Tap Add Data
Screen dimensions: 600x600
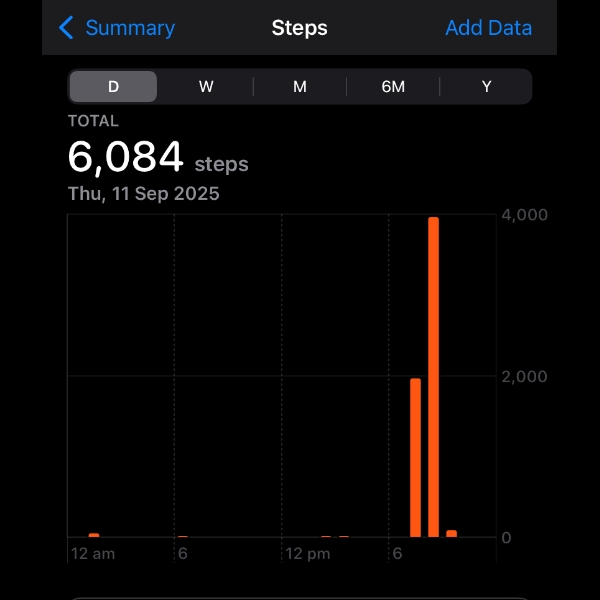tap(488, 28)
